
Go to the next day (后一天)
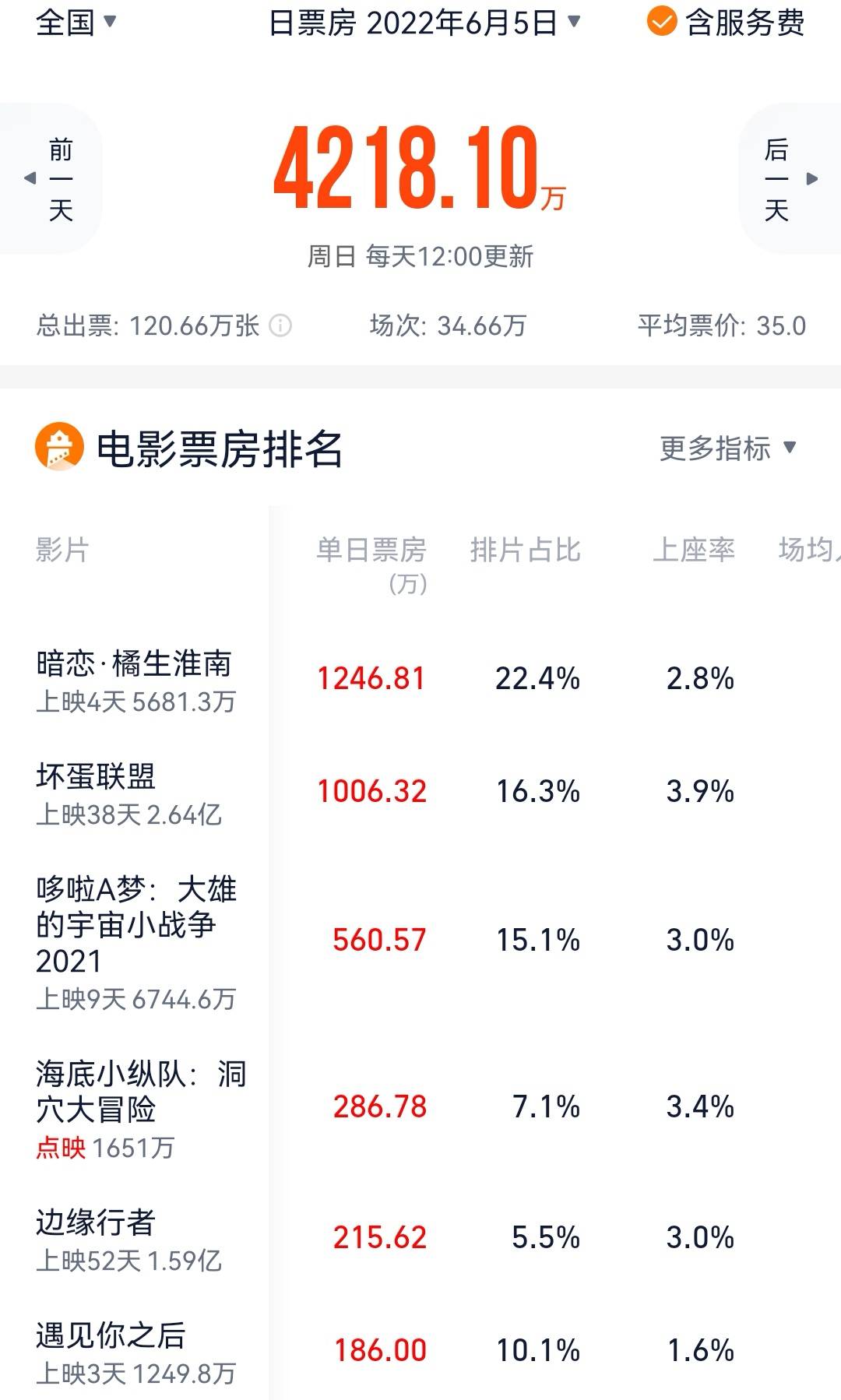(790, 179)
